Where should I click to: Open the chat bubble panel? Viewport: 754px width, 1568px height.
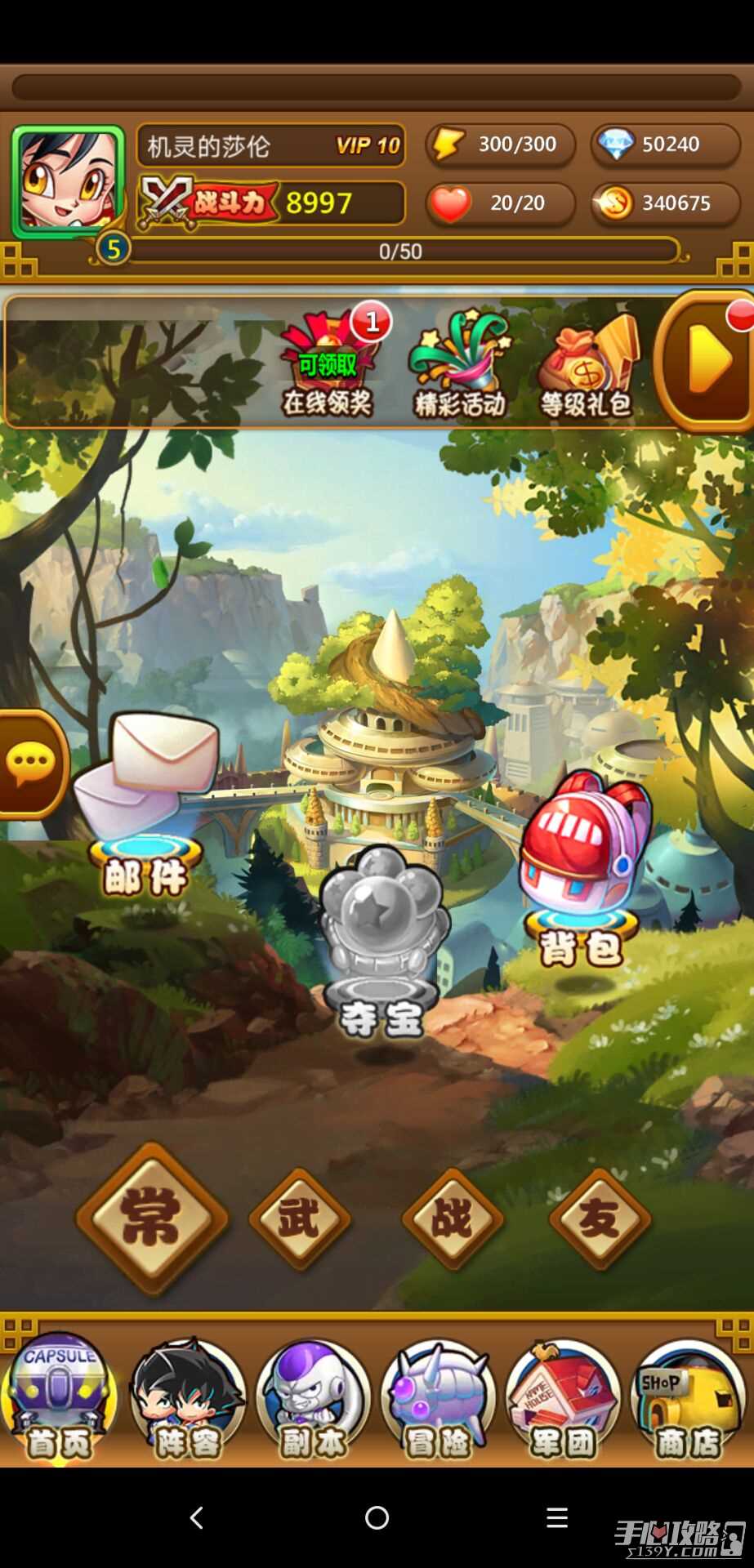[31, 764]
